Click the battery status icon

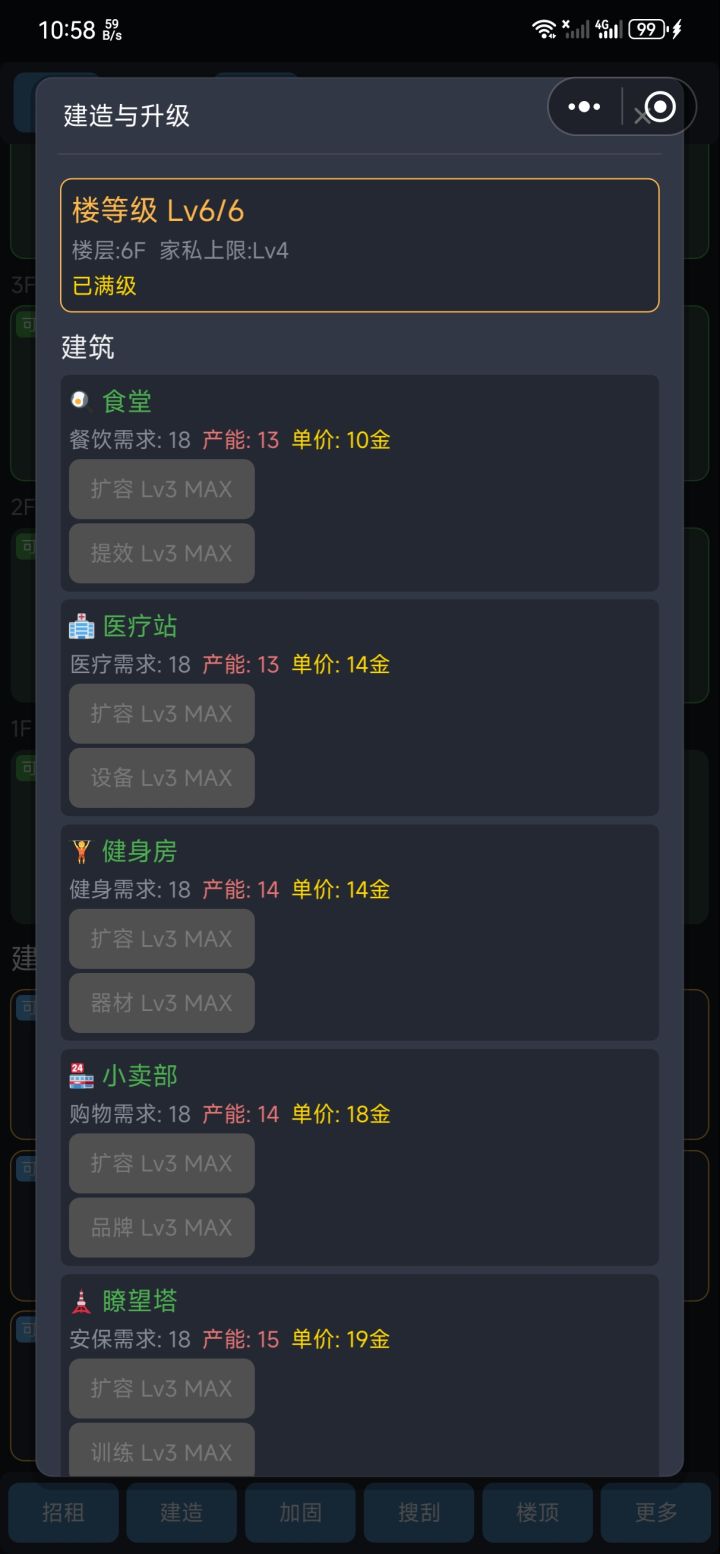pyautogui.click(x=645, y=30)
